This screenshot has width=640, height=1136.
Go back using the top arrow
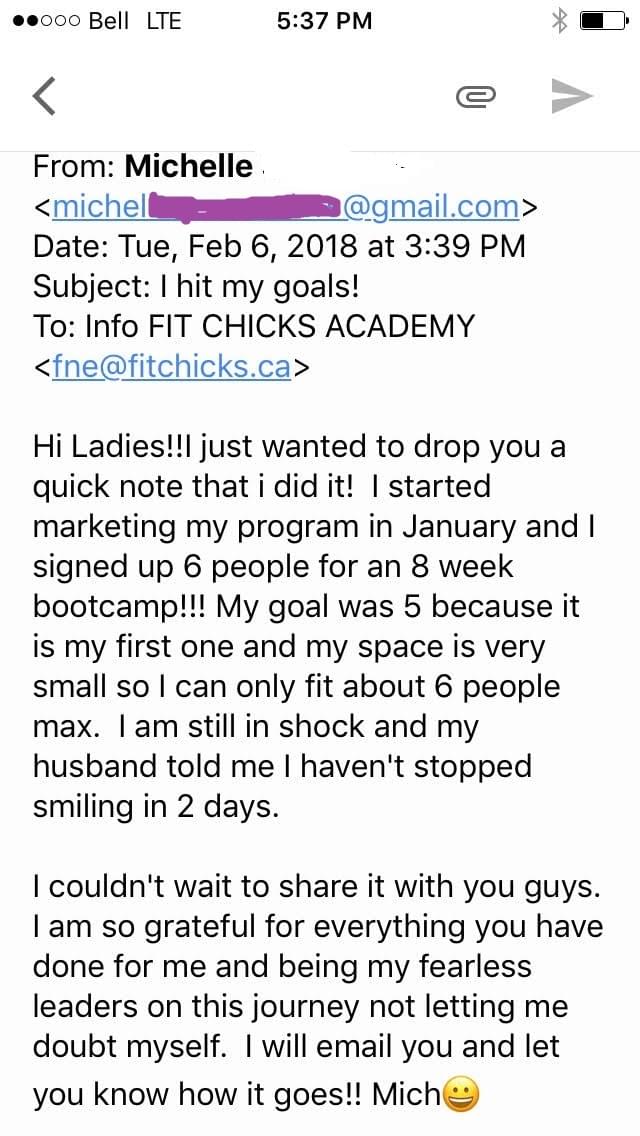[x=44, y=96]
